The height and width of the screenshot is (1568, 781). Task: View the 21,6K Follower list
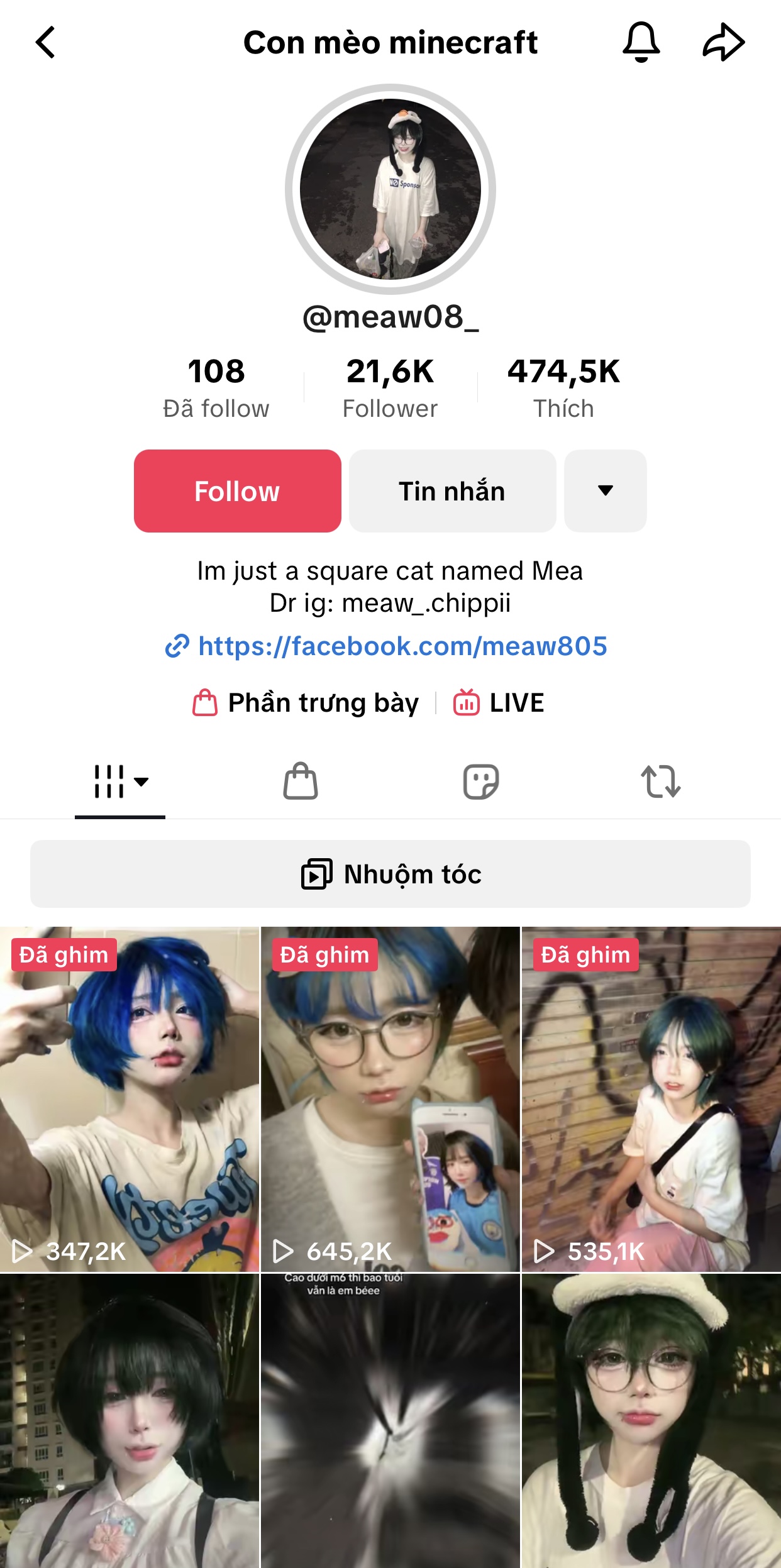pyautogui.click(x=390, y=387)
